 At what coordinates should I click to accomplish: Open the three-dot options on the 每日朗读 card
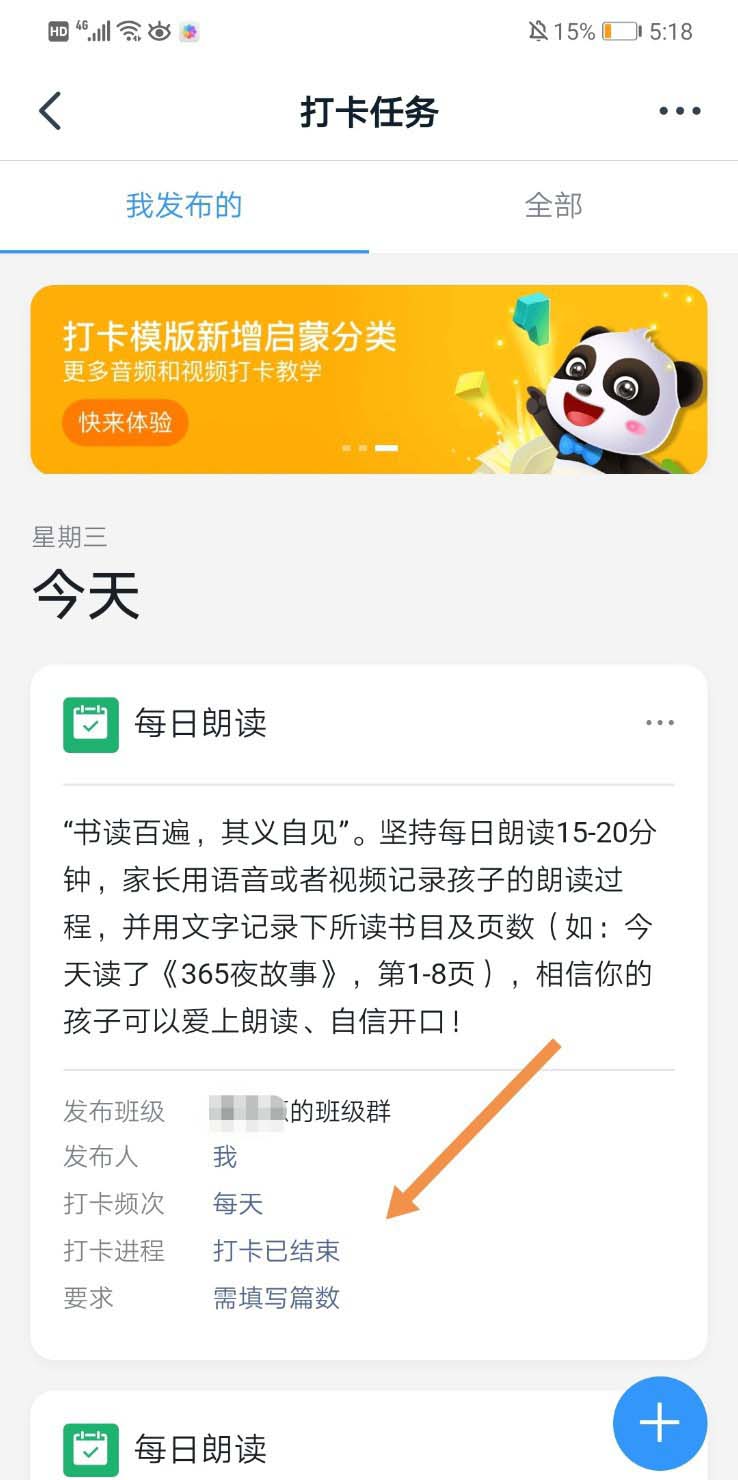click(659, 723)
